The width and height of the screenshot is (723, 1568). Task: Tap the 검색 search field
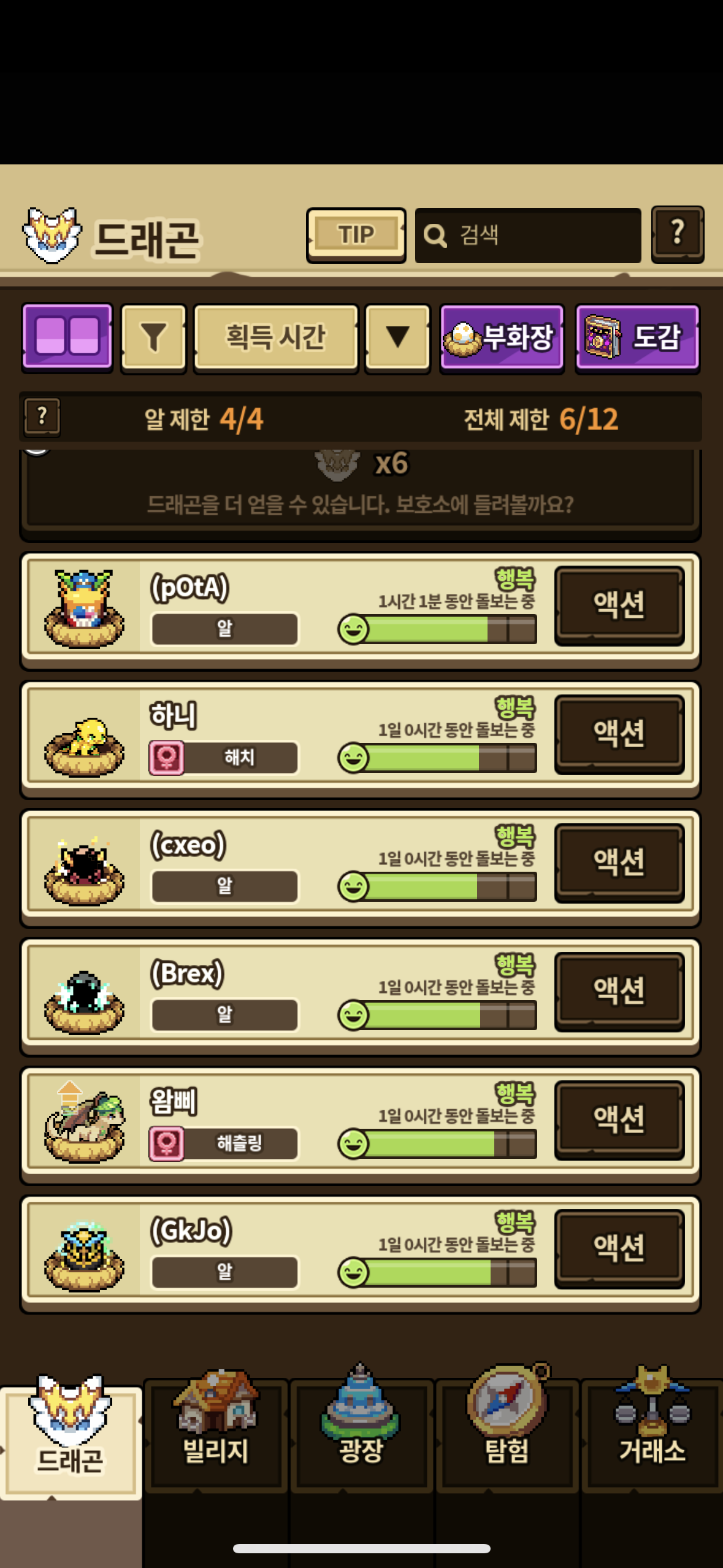point(528,235)
